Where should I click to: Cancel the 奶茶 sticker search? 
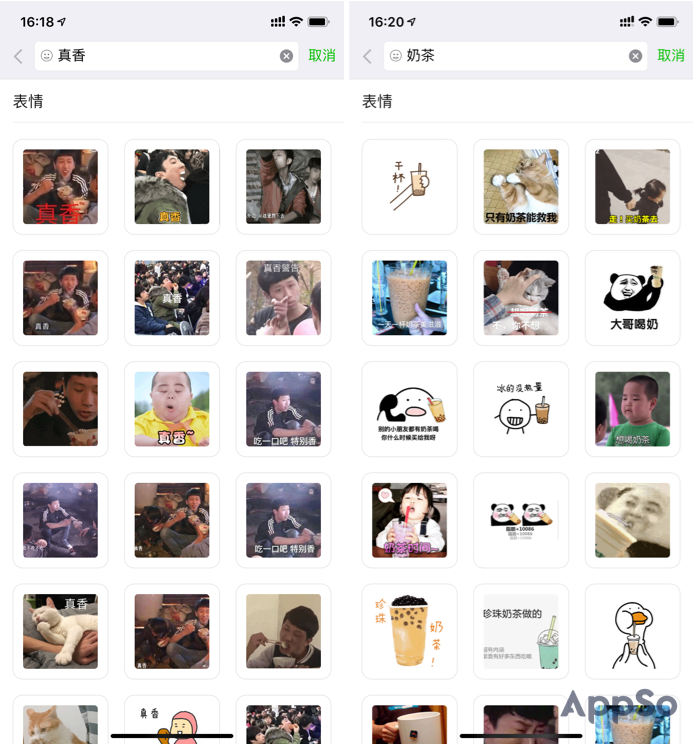pos(671,56)
